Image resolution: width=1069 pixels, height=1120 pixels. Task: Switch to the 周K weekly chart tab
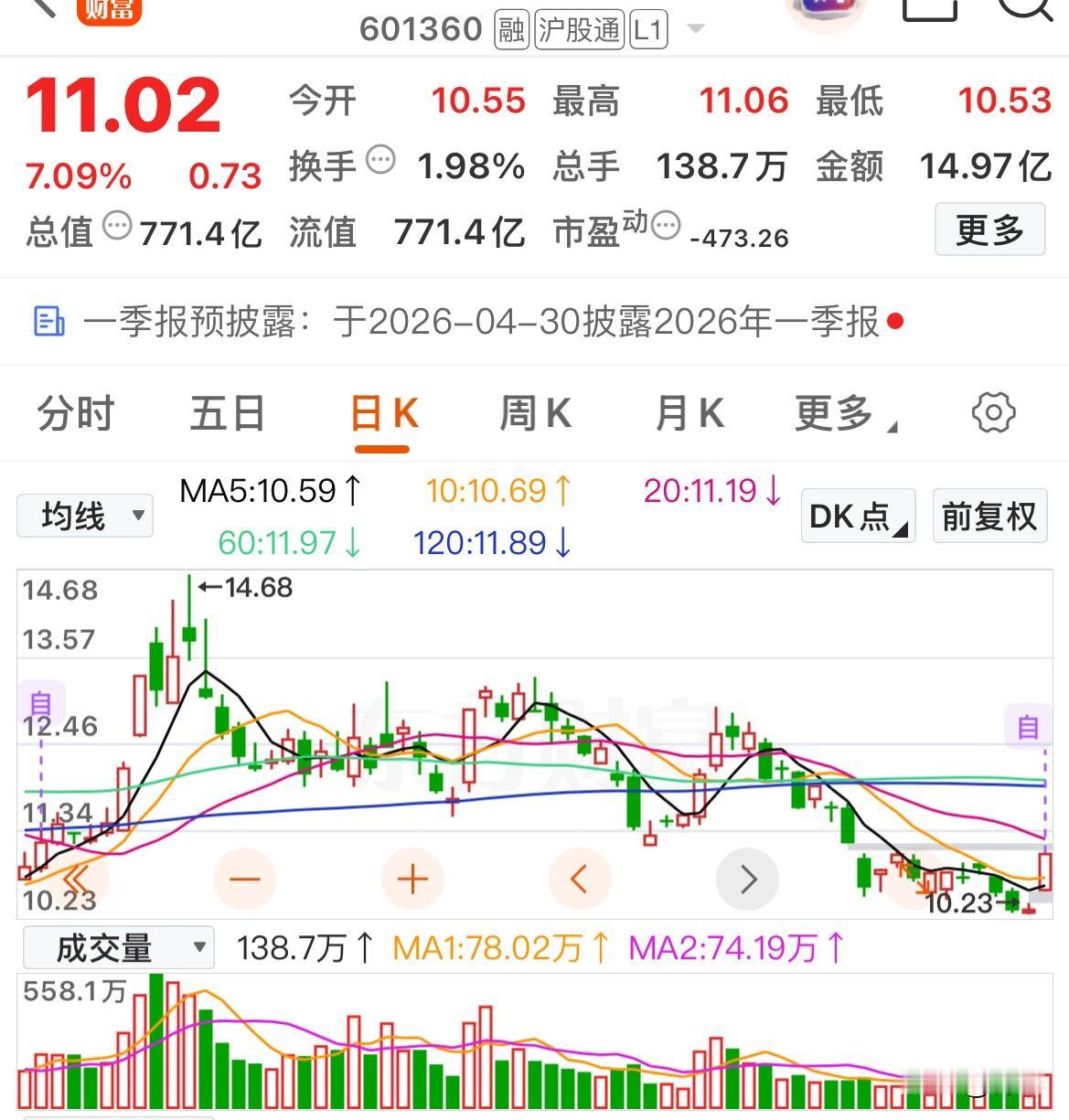tap(535, 413)
